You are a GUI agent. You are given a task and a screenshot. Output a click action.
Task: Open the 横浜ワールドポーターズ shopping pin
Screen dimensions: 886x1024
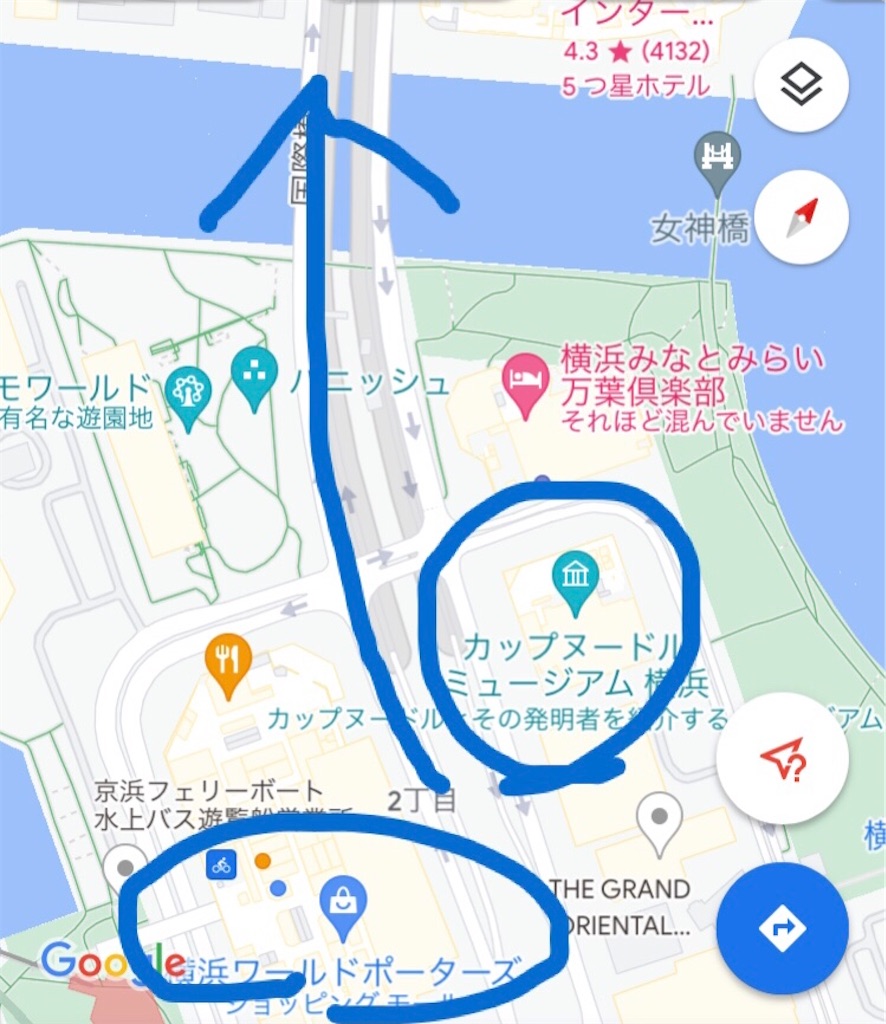[343, 906]
